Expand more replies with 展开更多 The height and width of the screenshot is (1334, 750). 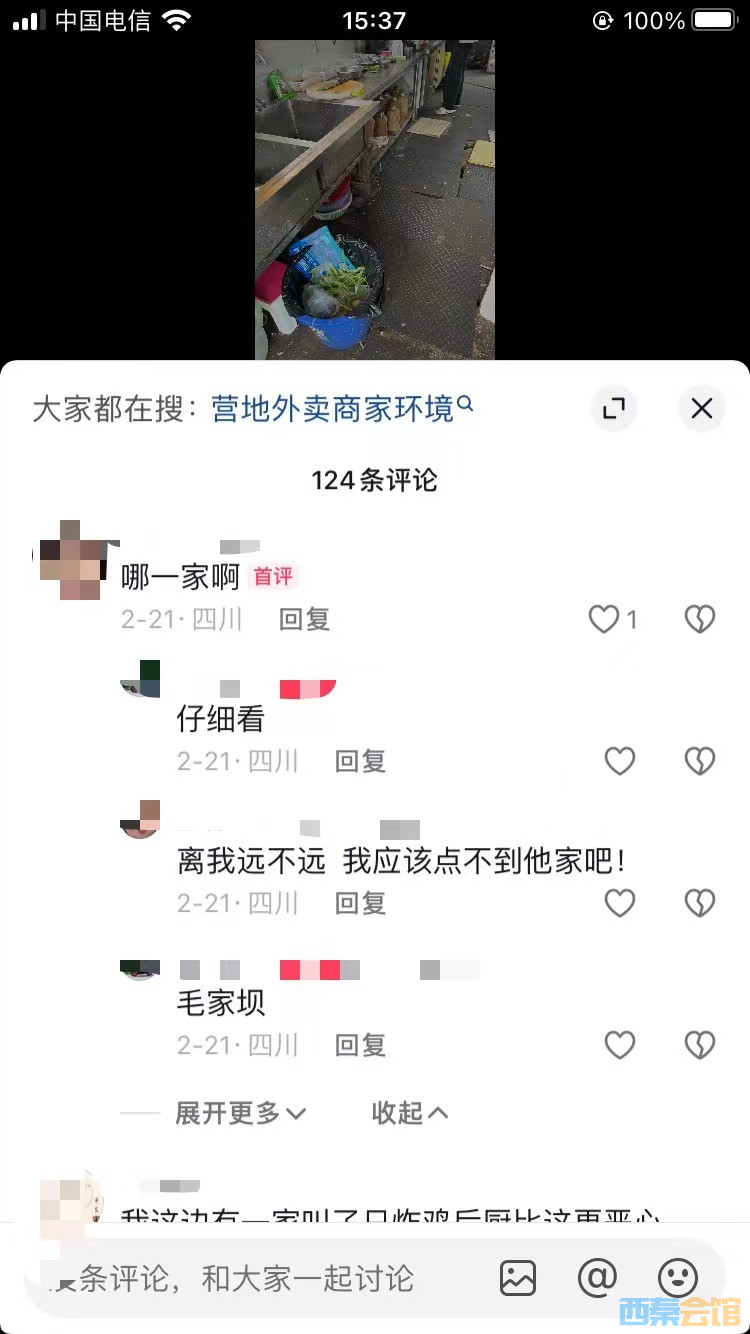coord(240,1113)
